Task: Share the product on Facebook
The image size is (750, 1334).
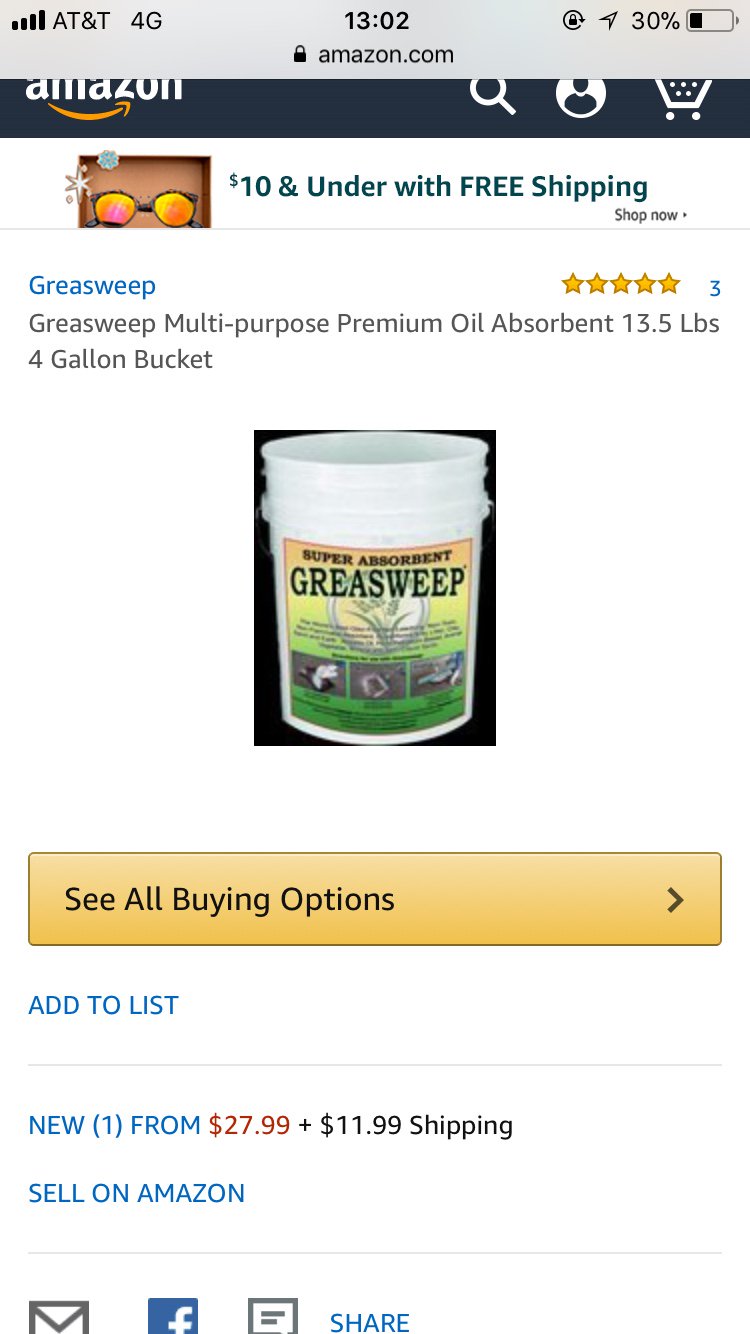Action: pos(173,1316)
